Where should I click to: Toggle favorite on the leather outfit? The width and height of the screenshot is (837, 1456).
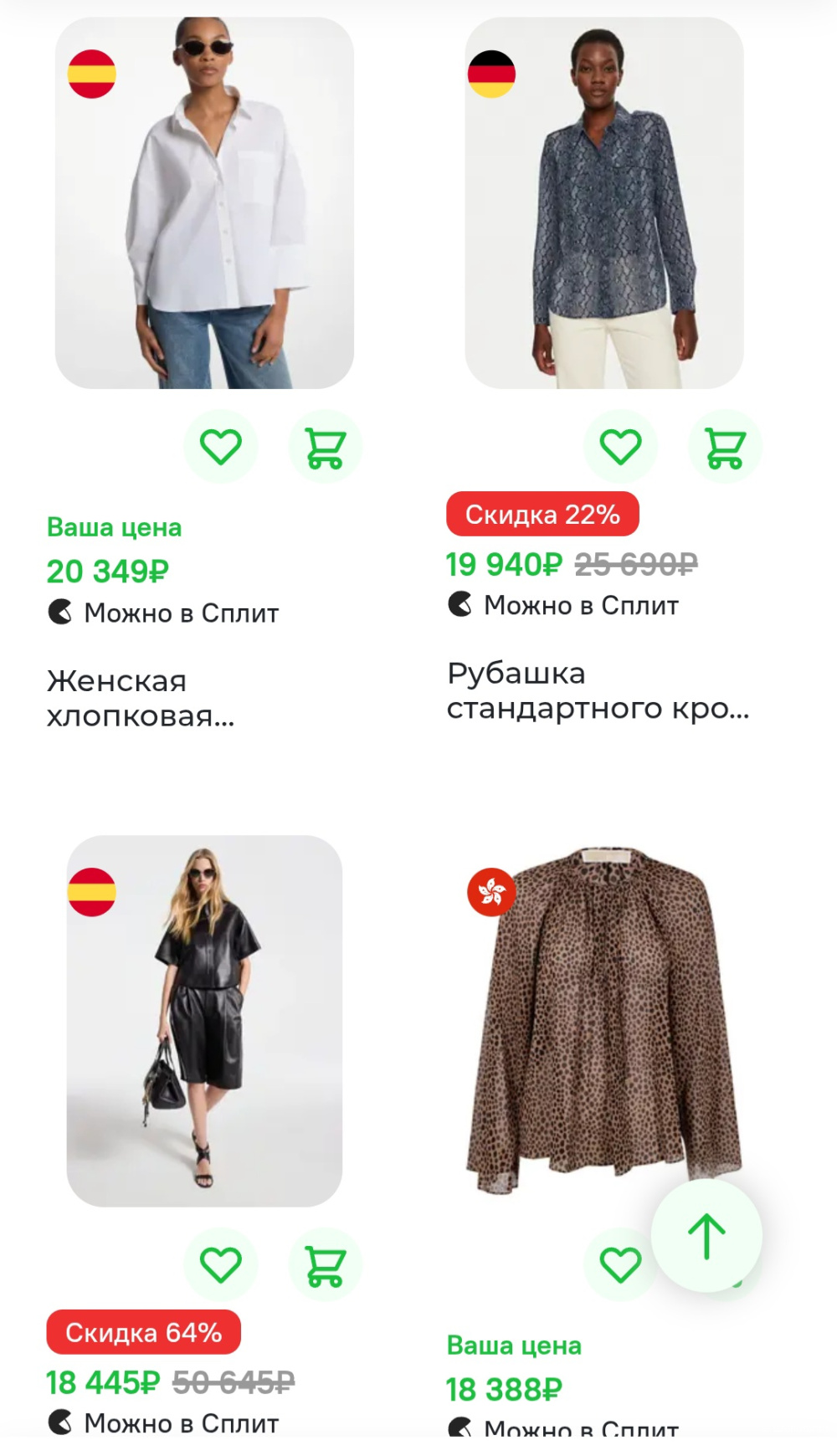221,1264
